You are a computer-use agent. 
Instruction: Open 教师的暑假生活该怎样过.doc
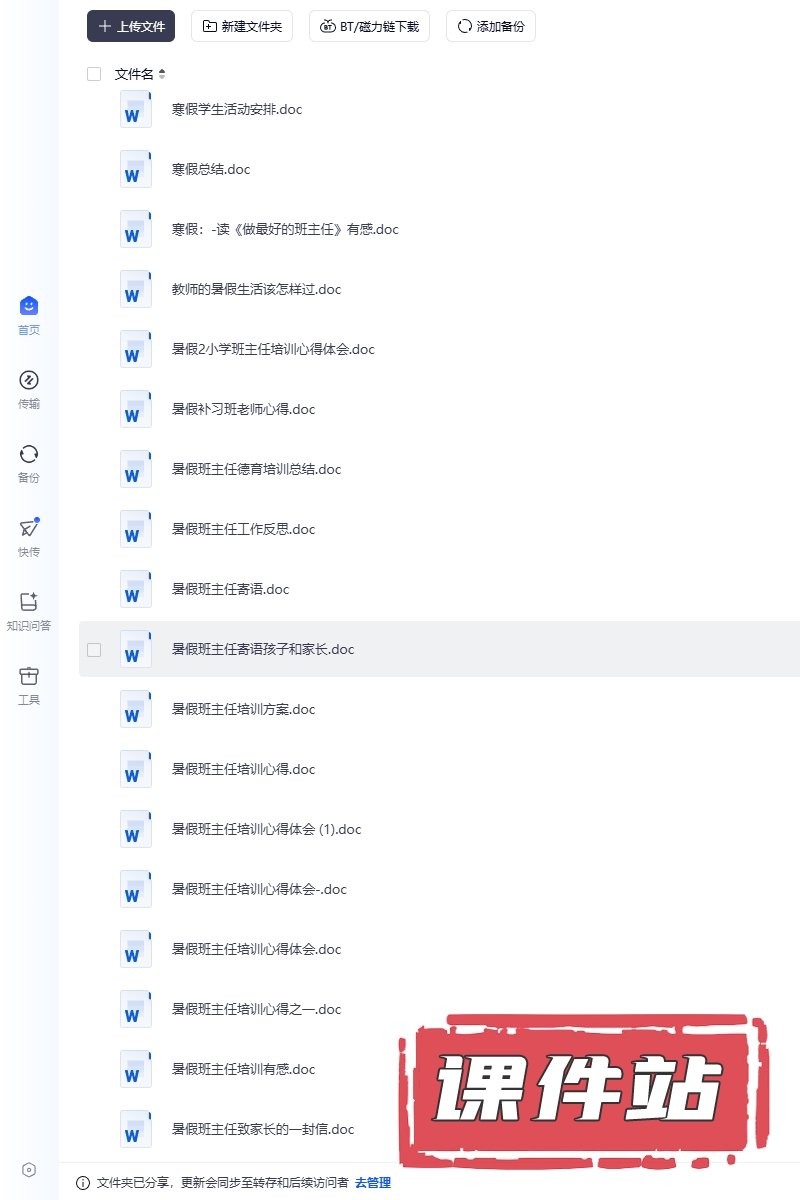[x=256, y=290]
